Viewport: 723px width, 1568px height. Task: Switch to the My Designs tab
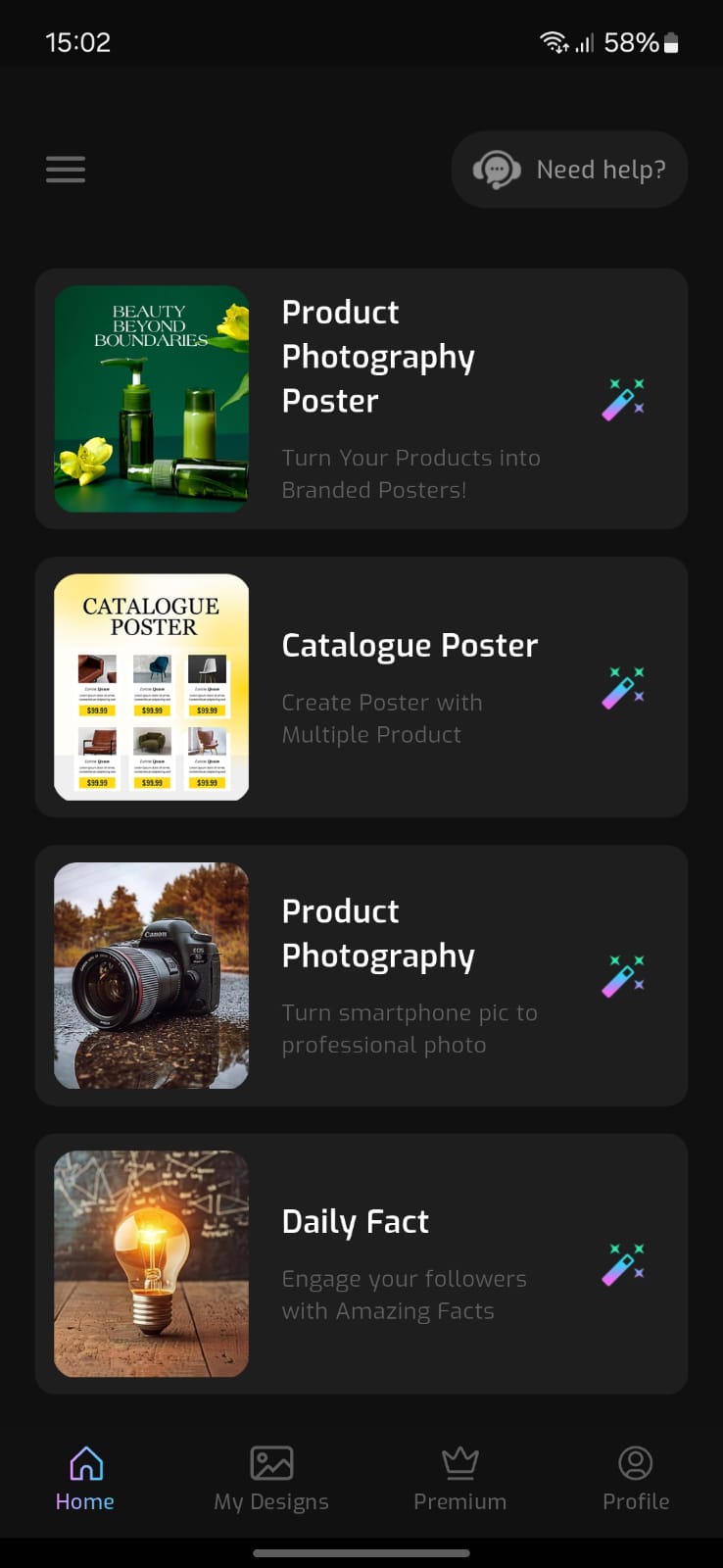271,1478
